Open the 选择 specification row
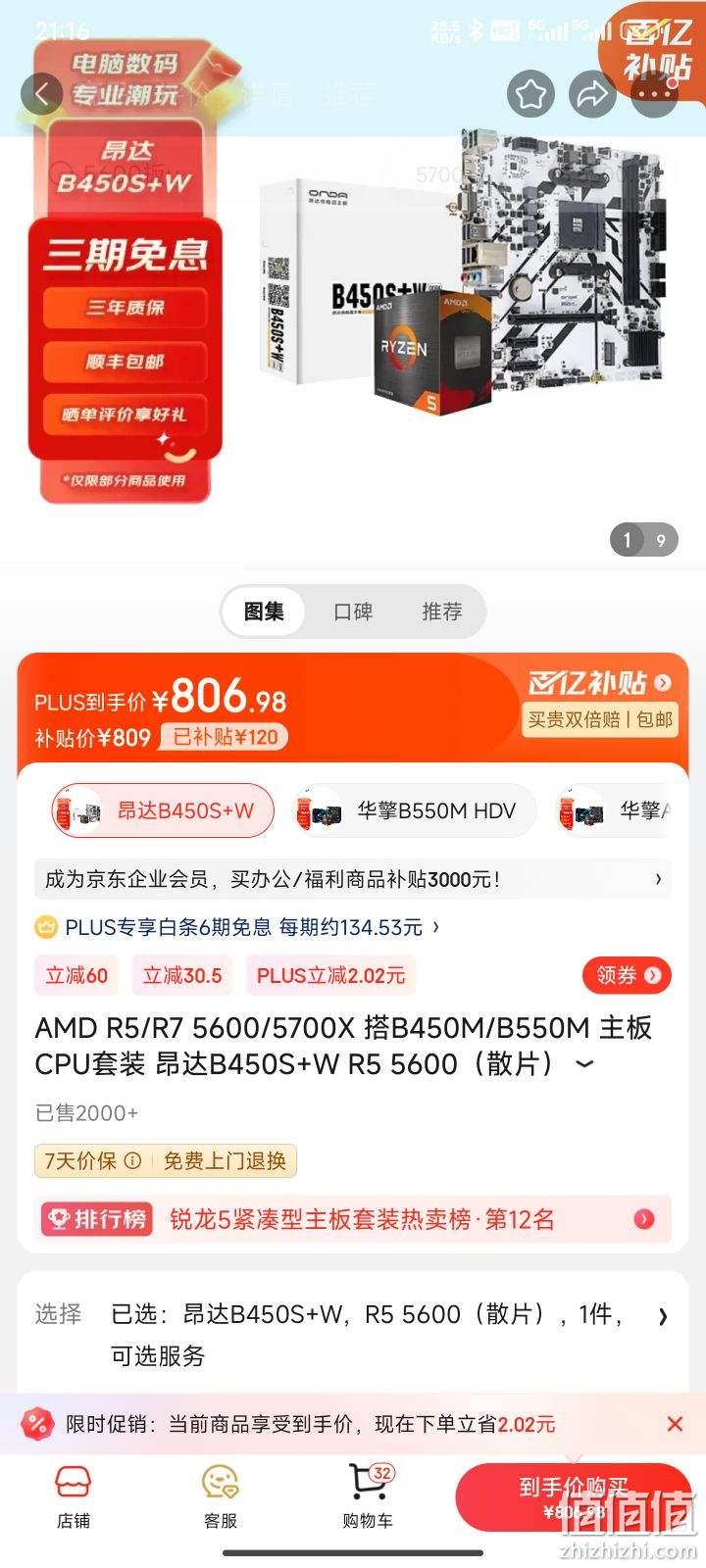706x1568 pixels. [x=353, y=1316]
